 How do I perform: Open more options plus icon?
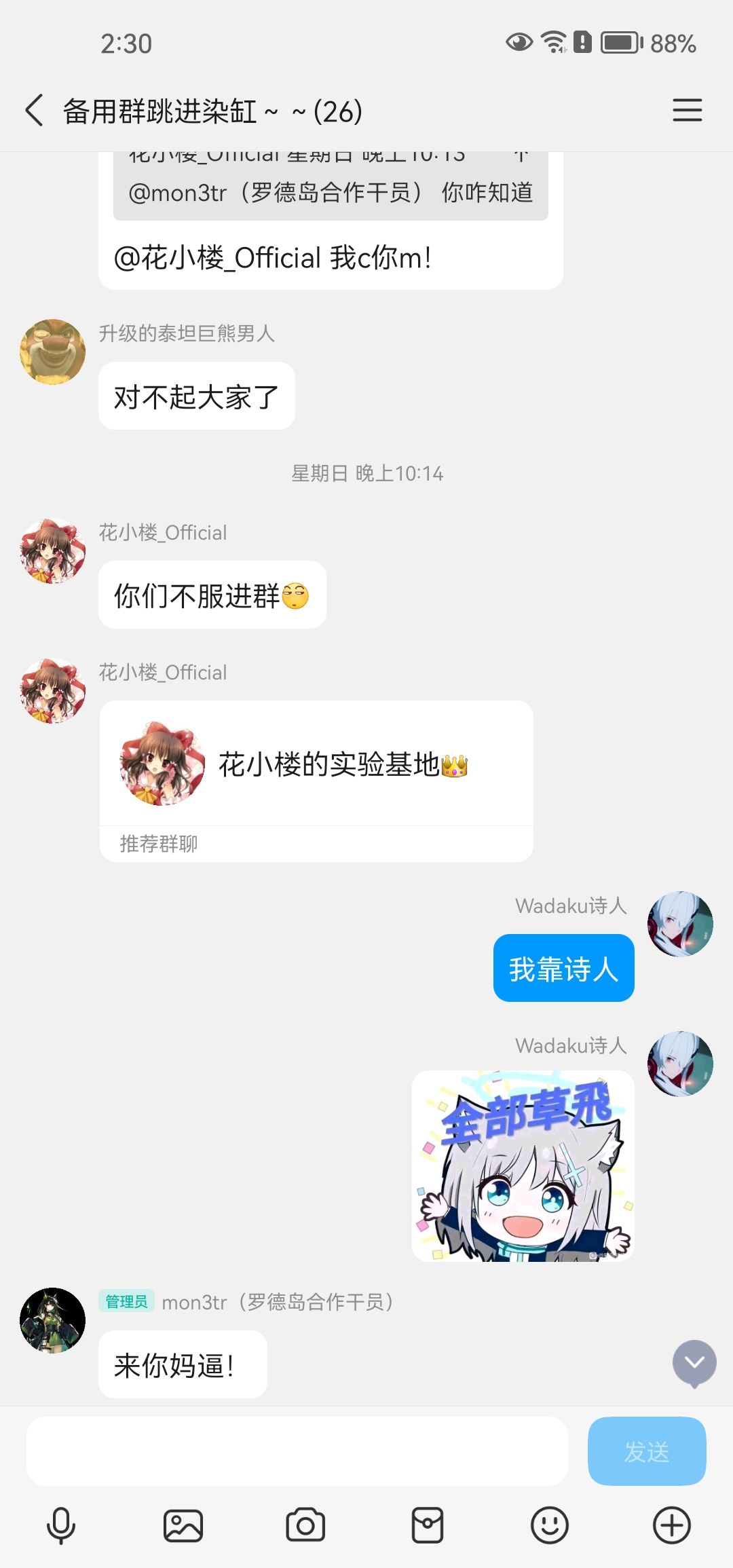(671, 1526)
